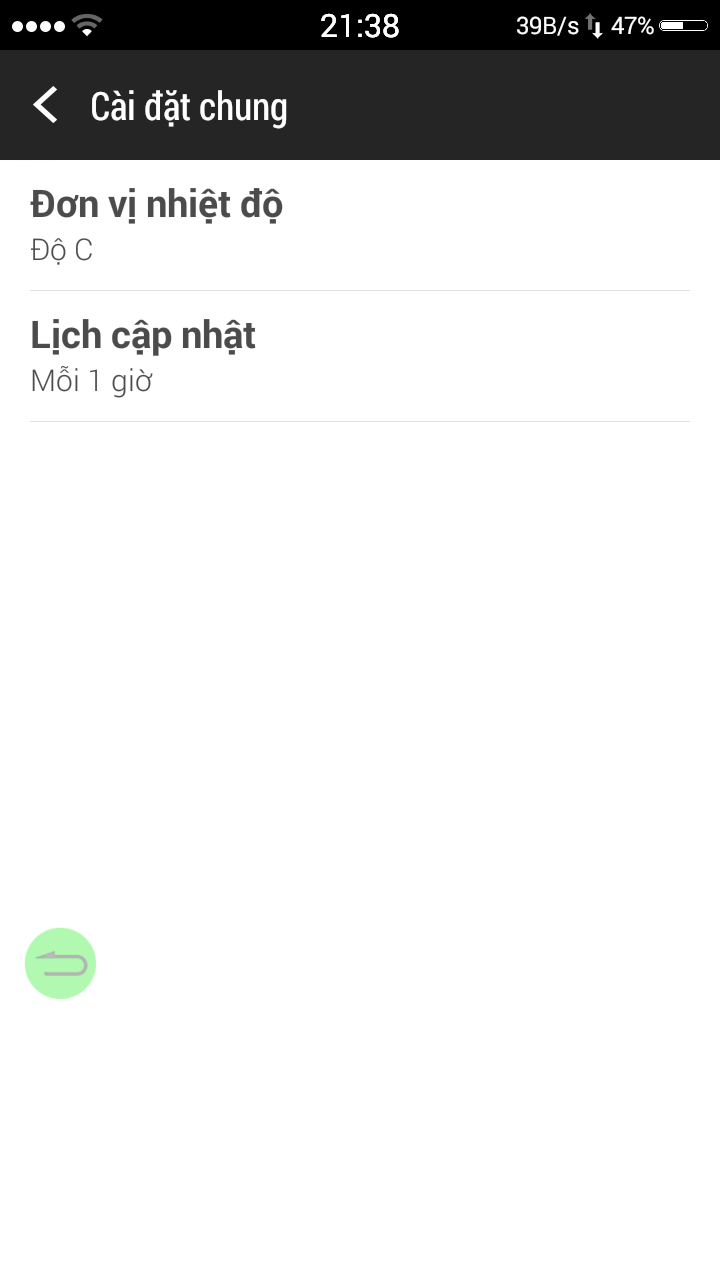The height and width of the screenshot is (1280, 720).
Task: Open the Lịch cập nhật frequency selector
Action: point(360,355)
